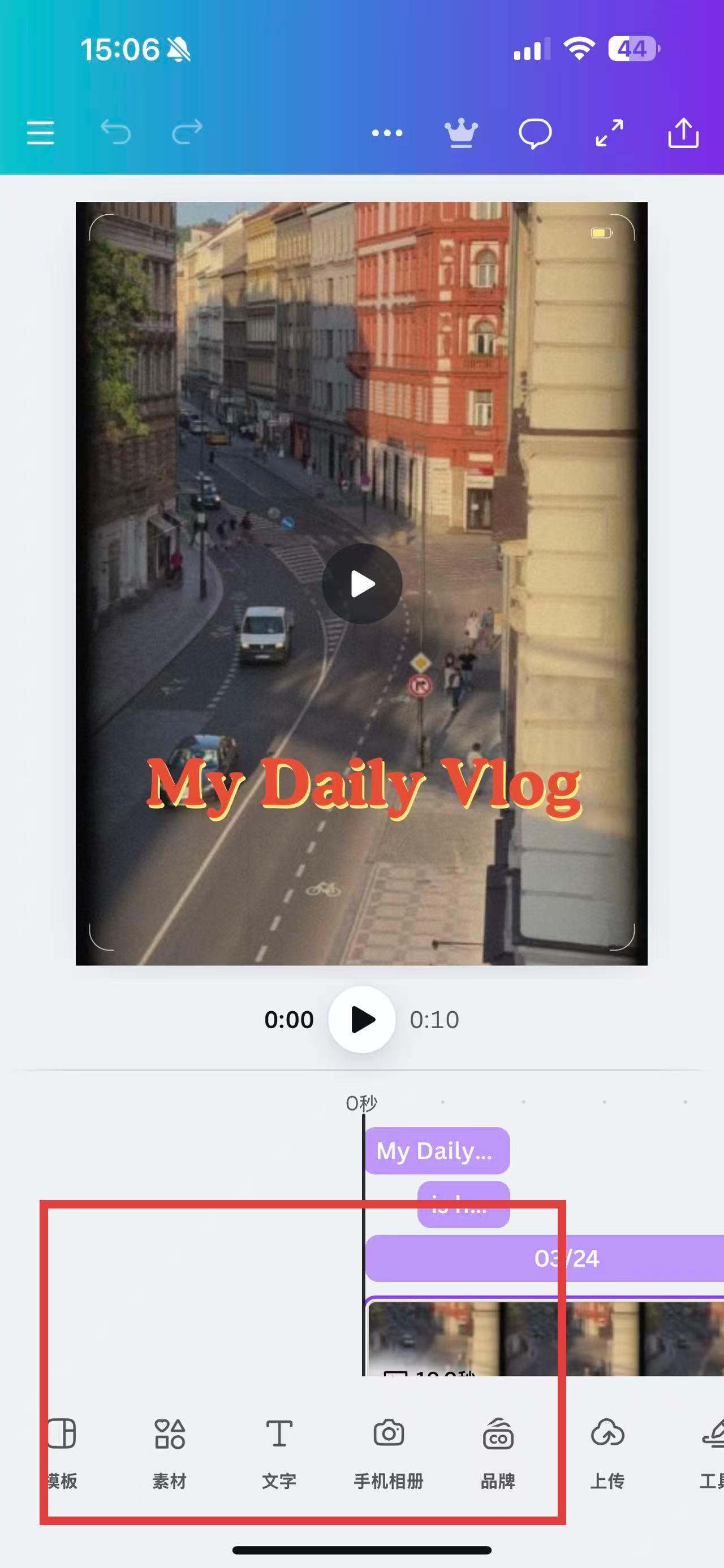Open 手机相册 phone gallery
This screenshot has height=1568, width=724.
pos(389,1452)
